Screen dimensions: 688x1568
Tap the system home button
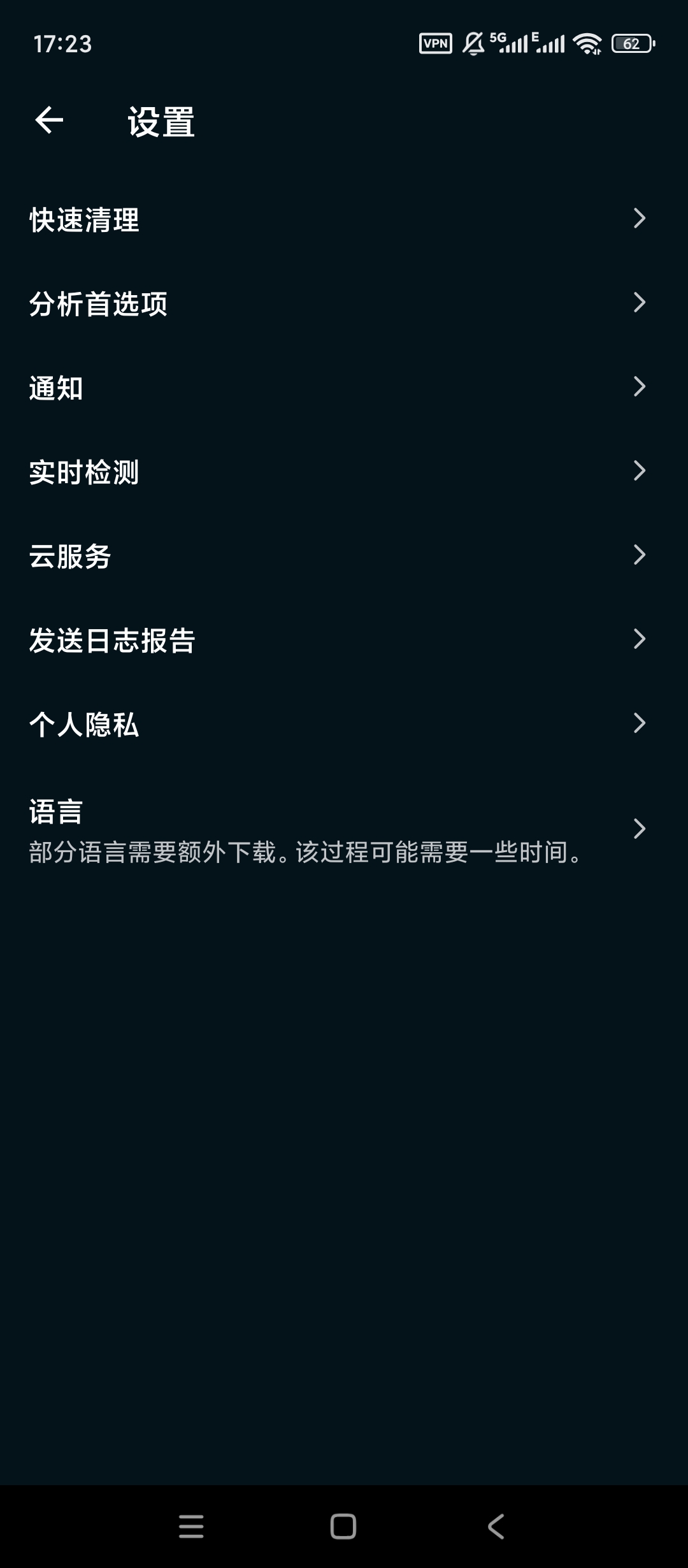[x=343, y=1527]
